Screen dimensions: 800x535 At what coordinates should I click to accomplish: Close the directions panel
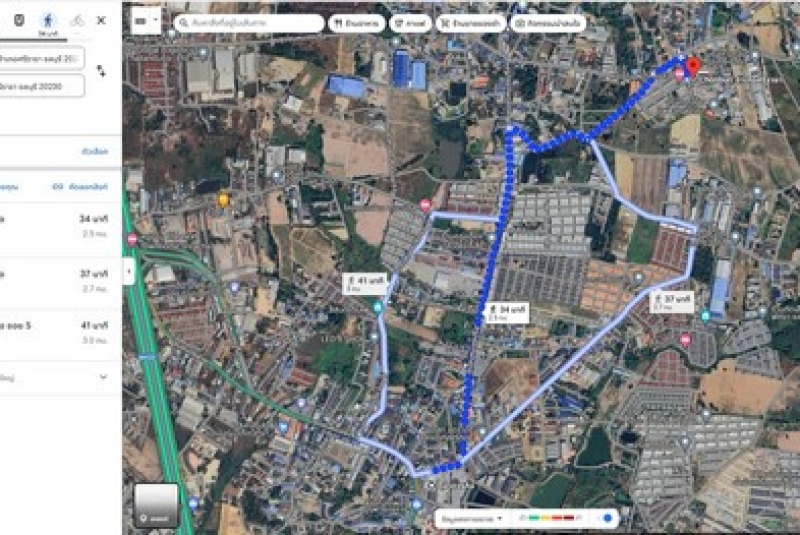[101, 20]
